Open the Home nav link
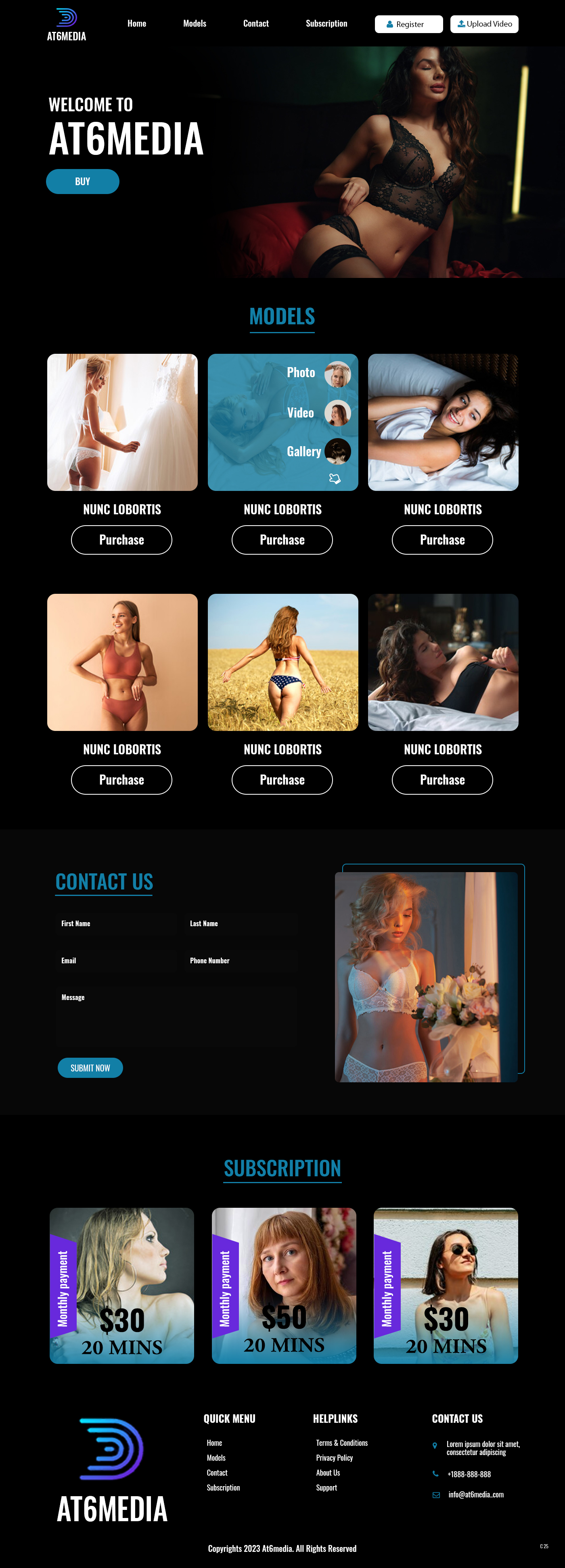 click(x=136, y=24)
